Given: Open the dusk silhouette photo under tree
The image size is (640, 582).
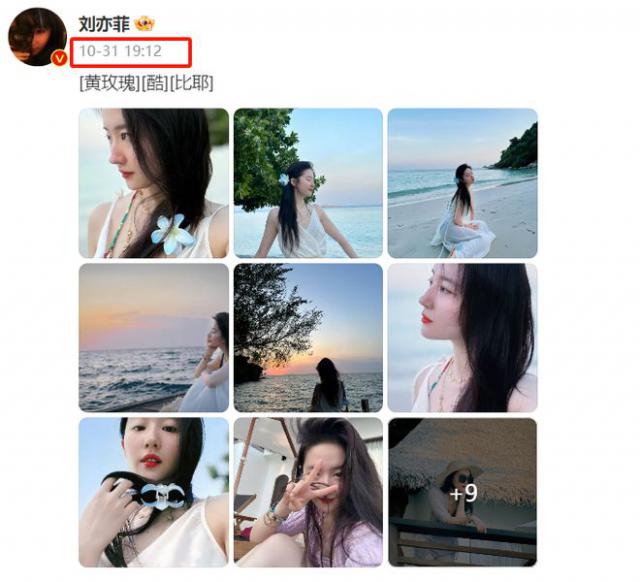Looking at the screenshot, I should pos(308,338).
